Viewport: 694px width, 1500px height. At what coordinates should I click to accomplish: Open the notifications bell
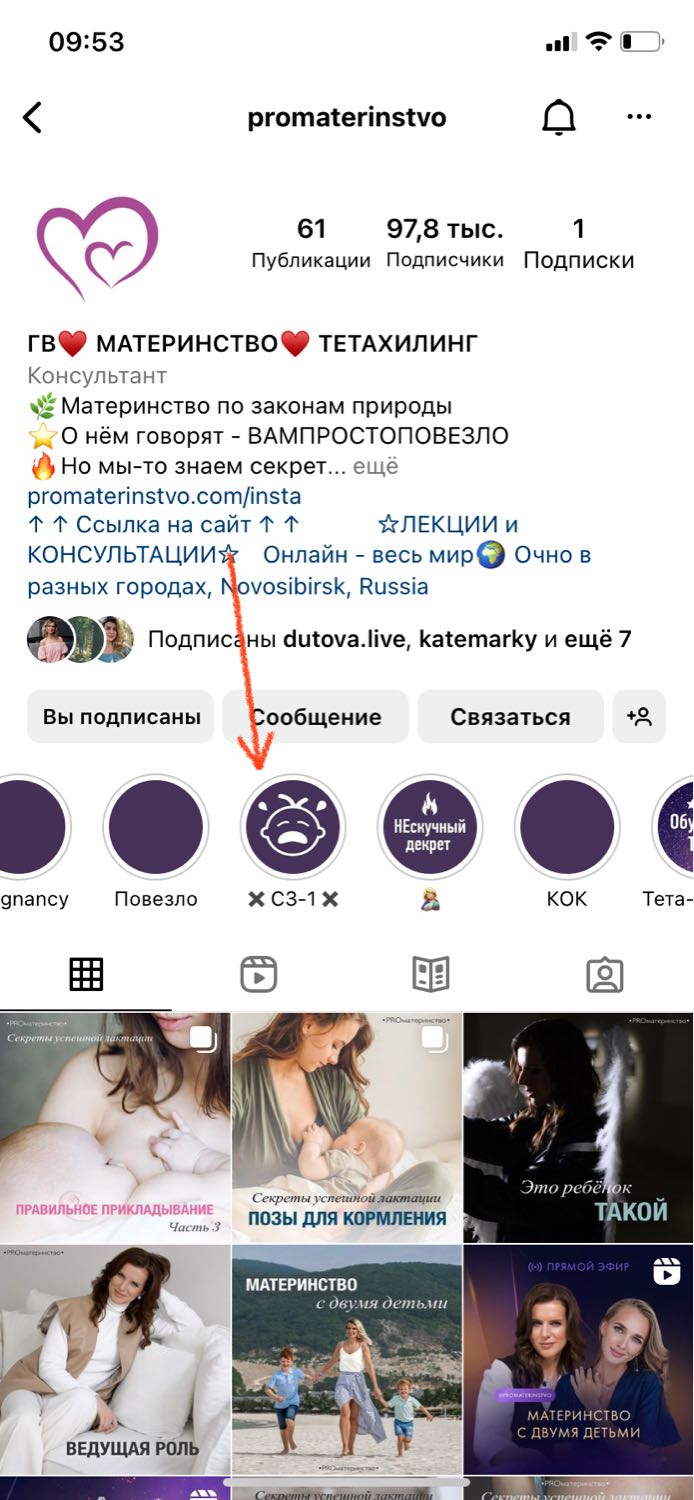tap(559, 118)
